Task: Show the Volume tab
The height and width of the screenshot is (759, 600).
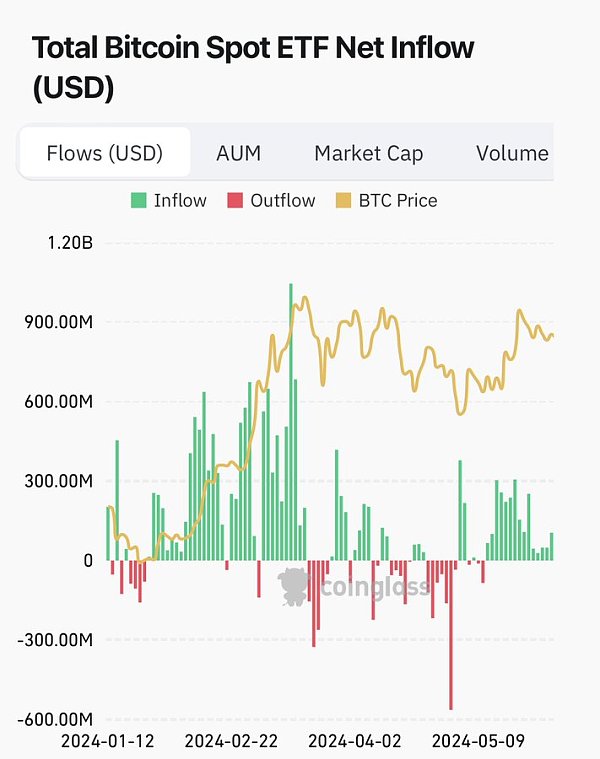Action: tap(512, 153)
